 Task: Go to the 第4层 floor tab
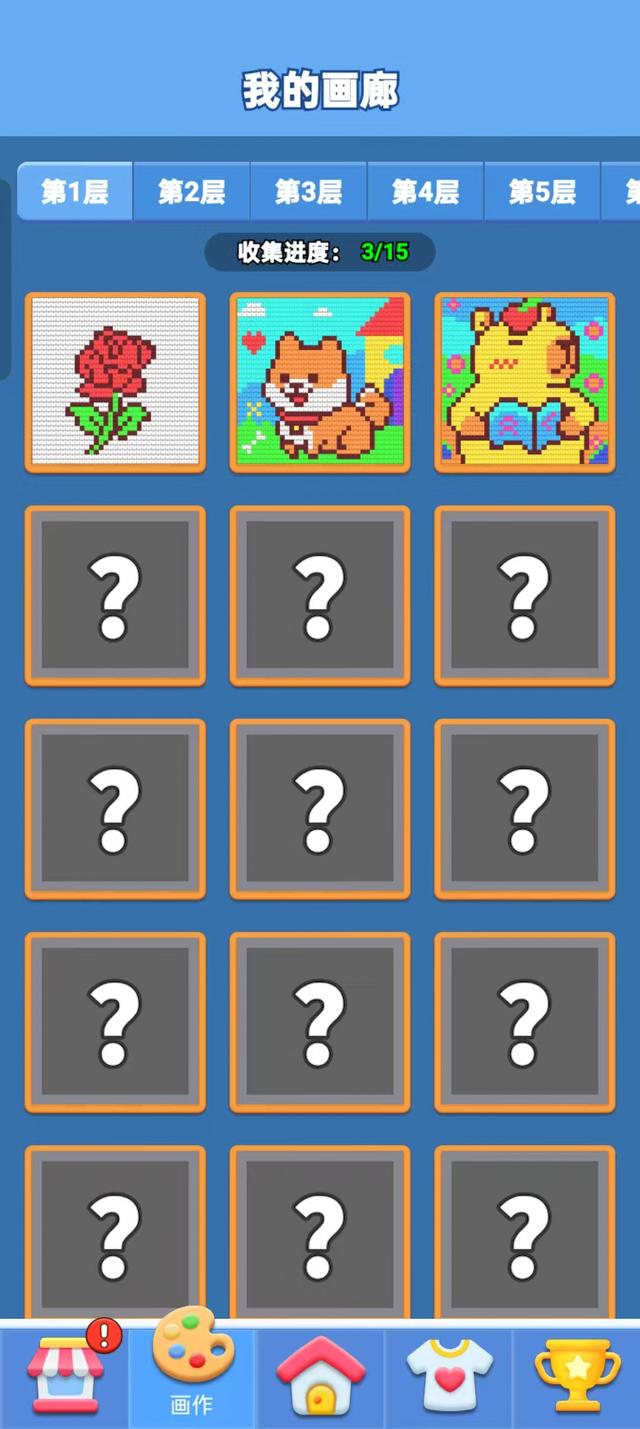click(x=425, y=191)
